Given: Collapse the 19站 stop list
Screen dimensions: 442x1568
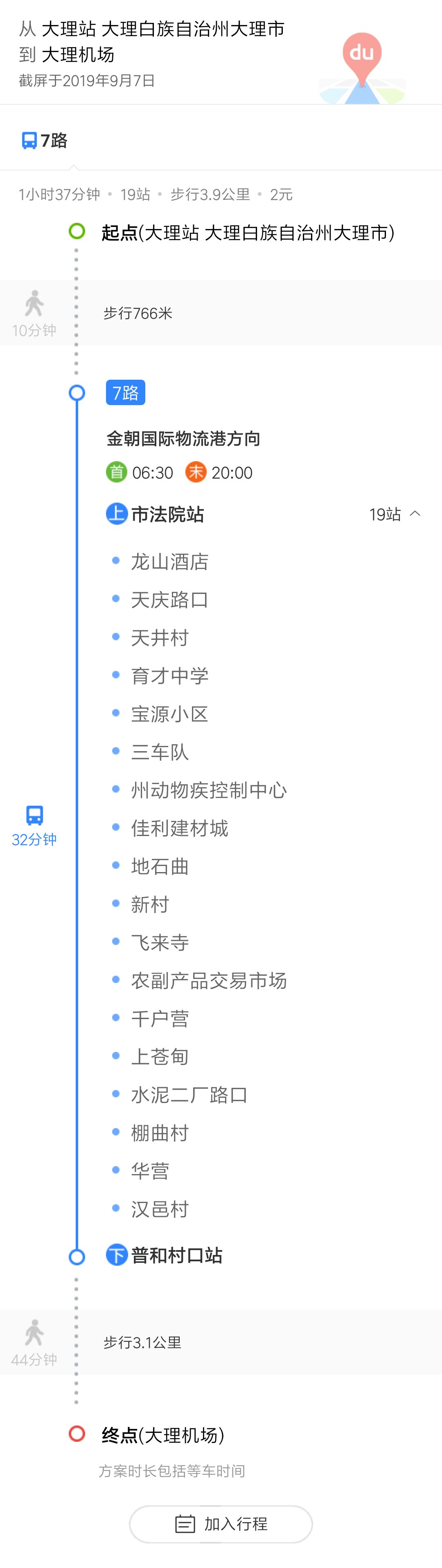Looking at the screenshot, I should click(395, 514).
